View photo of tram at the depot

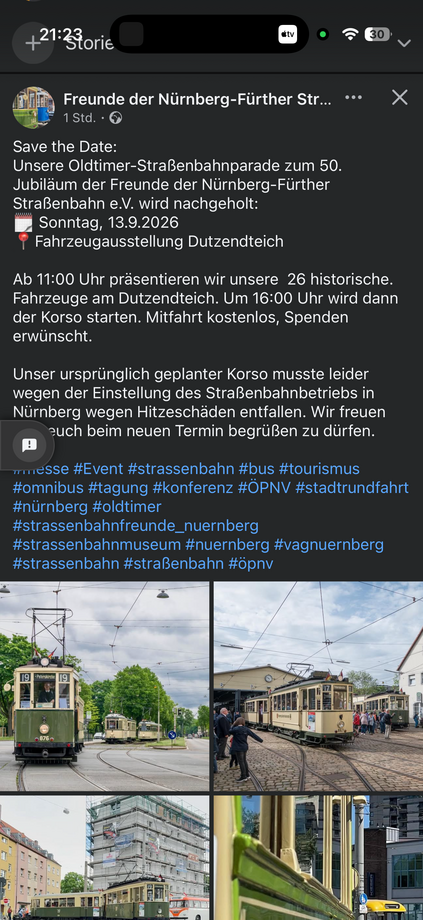(x=318, y=686)
